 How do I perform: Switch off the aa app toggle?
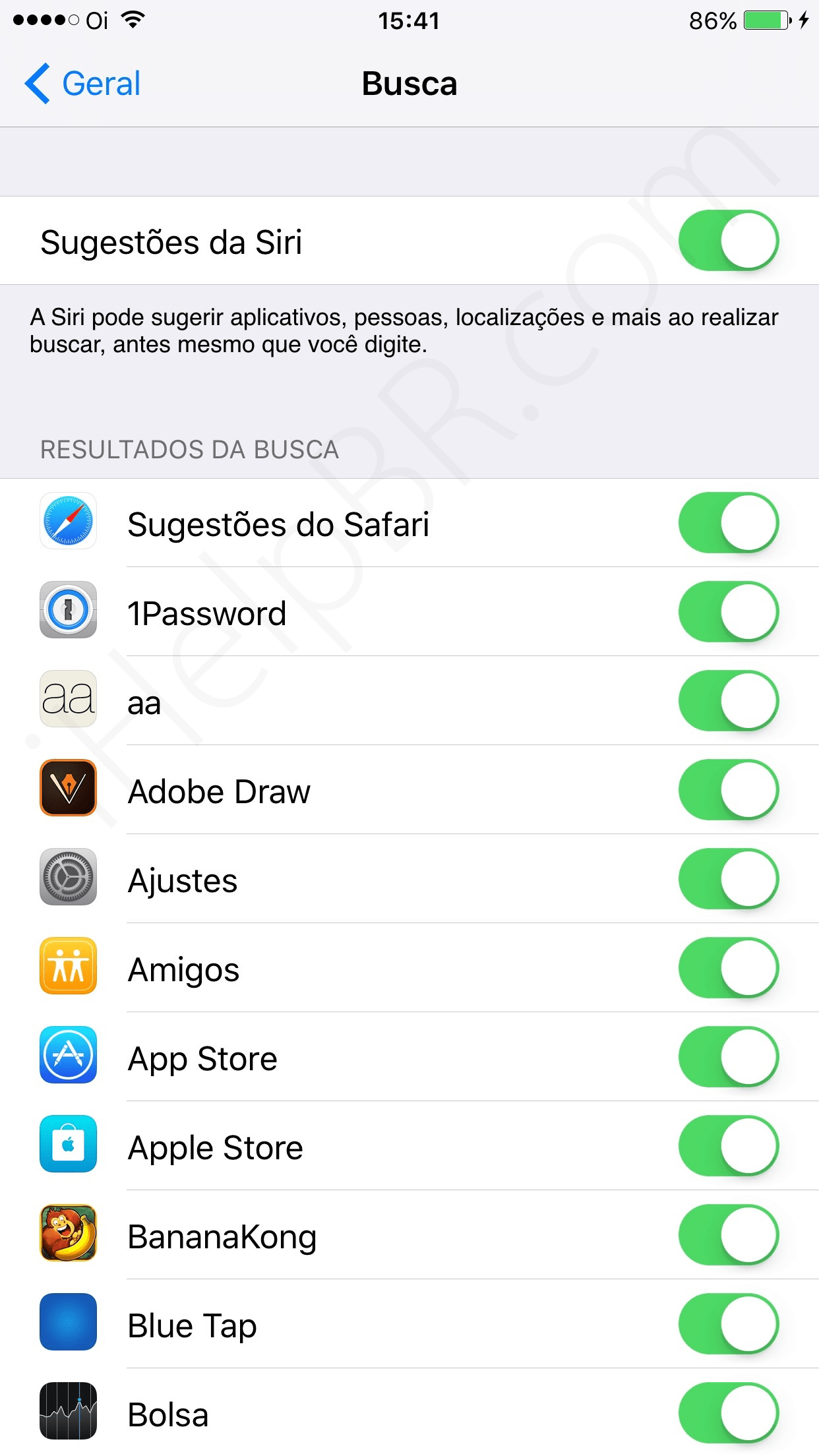click(728, 701)
